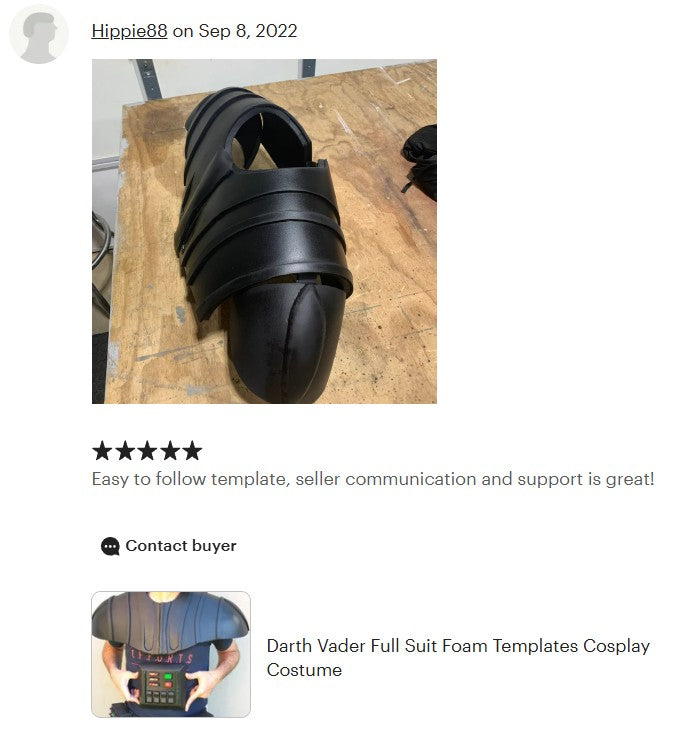This screenshot has height=731, width=675.
Task: Open the Darth Vader Foam Templates listing thumbnail
Action: click(x=171, y=654)
